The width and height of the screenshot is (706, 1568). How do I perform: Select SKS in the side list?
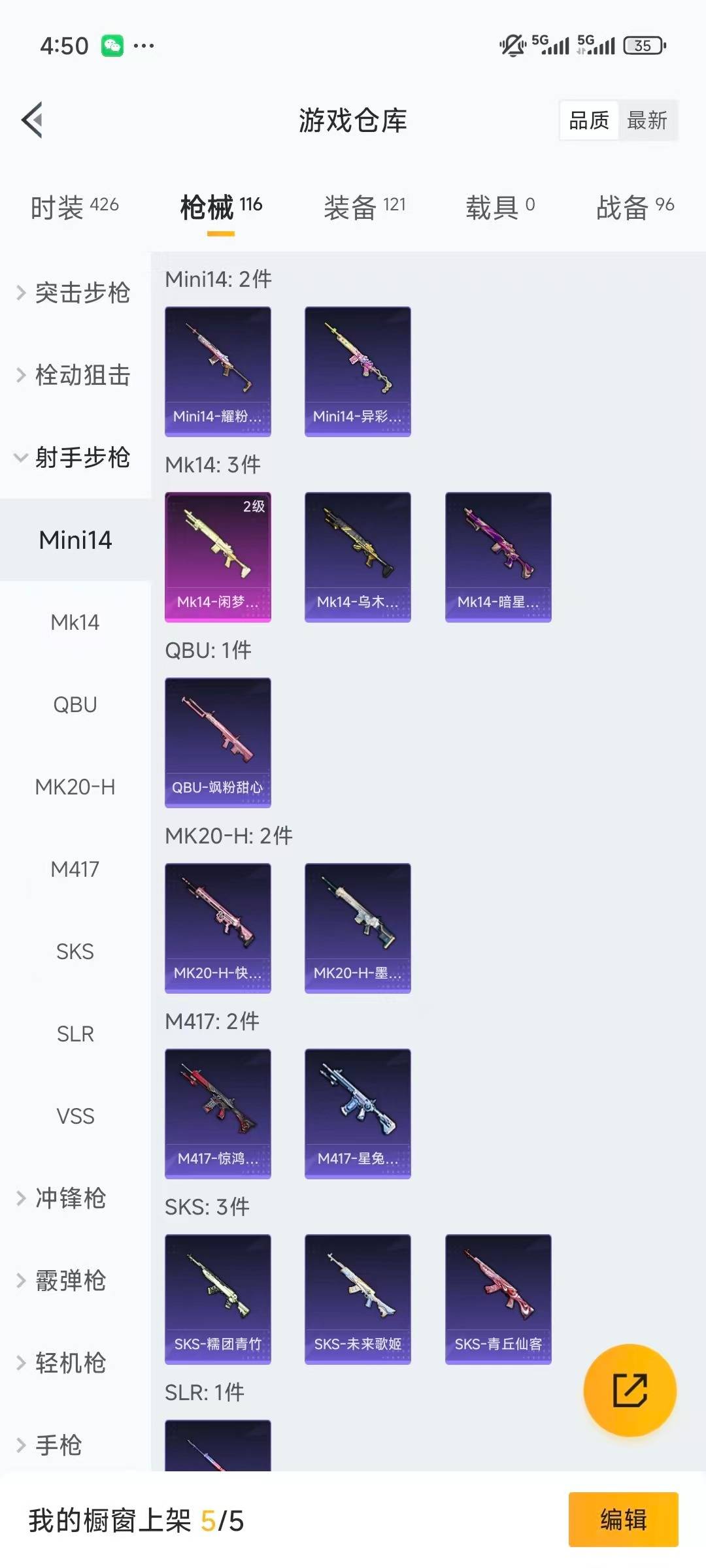coord(75,951)
